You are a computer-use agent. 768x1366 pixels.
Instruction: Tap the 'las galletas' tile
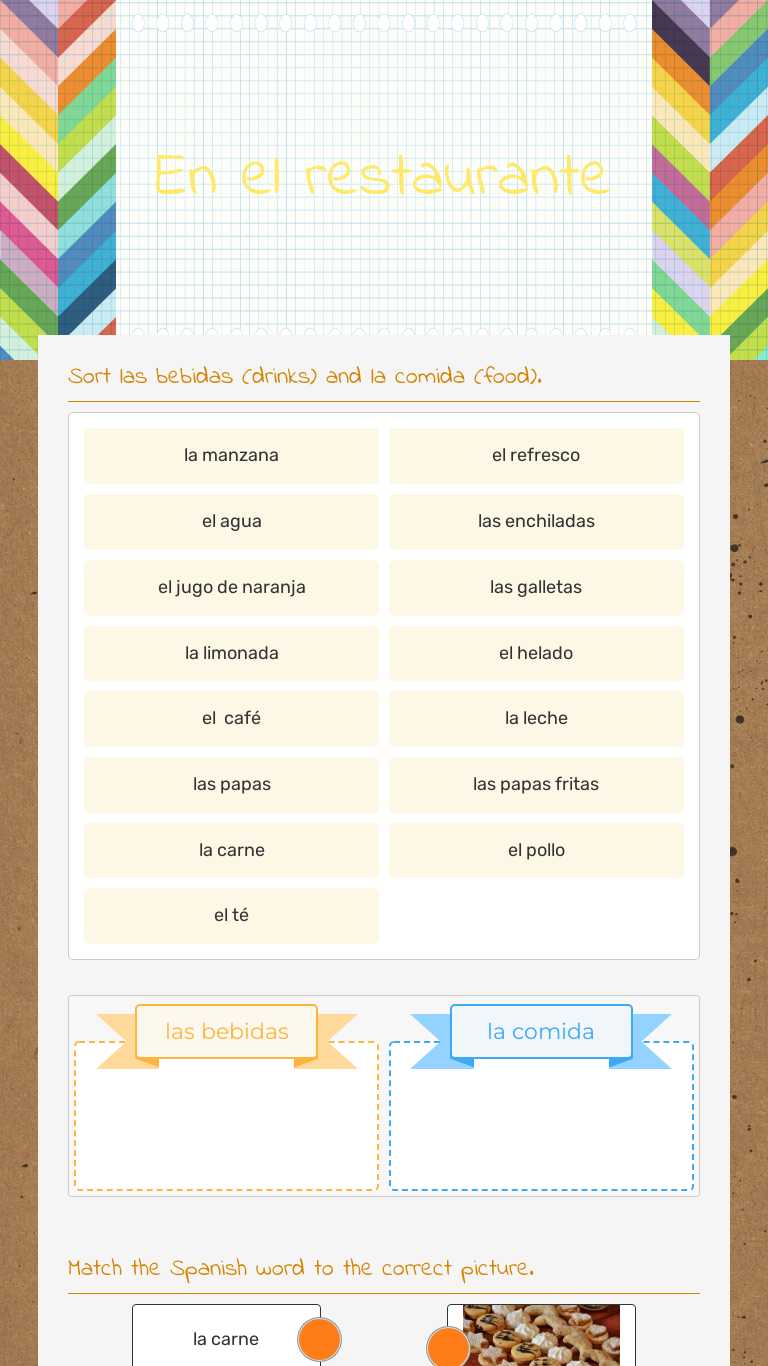coord(536,588)
